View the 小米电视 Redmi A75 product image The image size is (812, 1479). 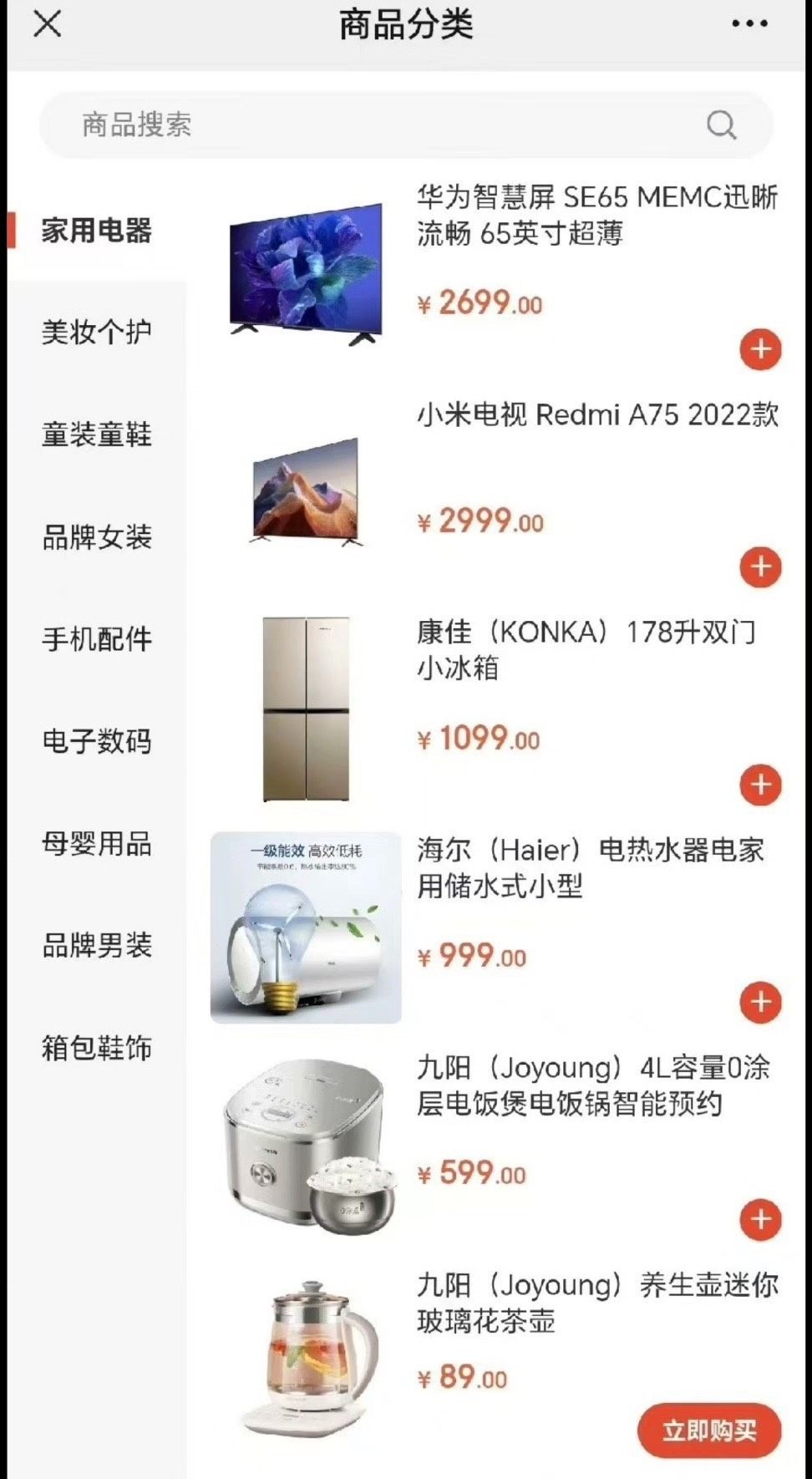(307, 491)
